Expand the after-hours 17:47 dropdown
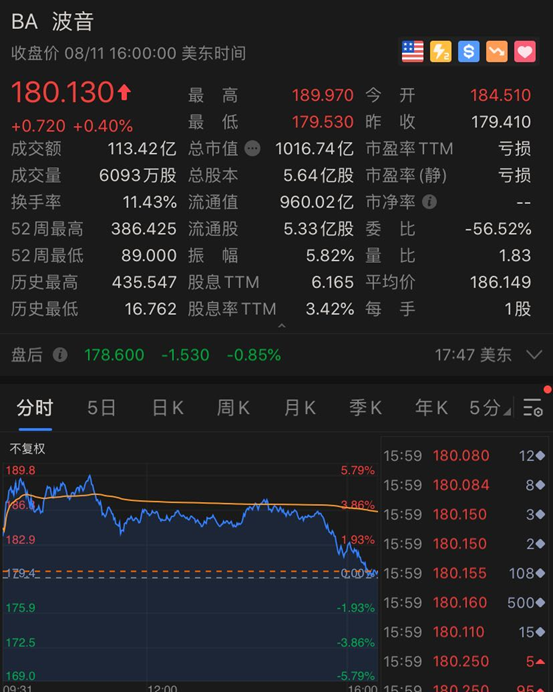The height and width of the screenshot is (692, 553). (x=534, y=355)
